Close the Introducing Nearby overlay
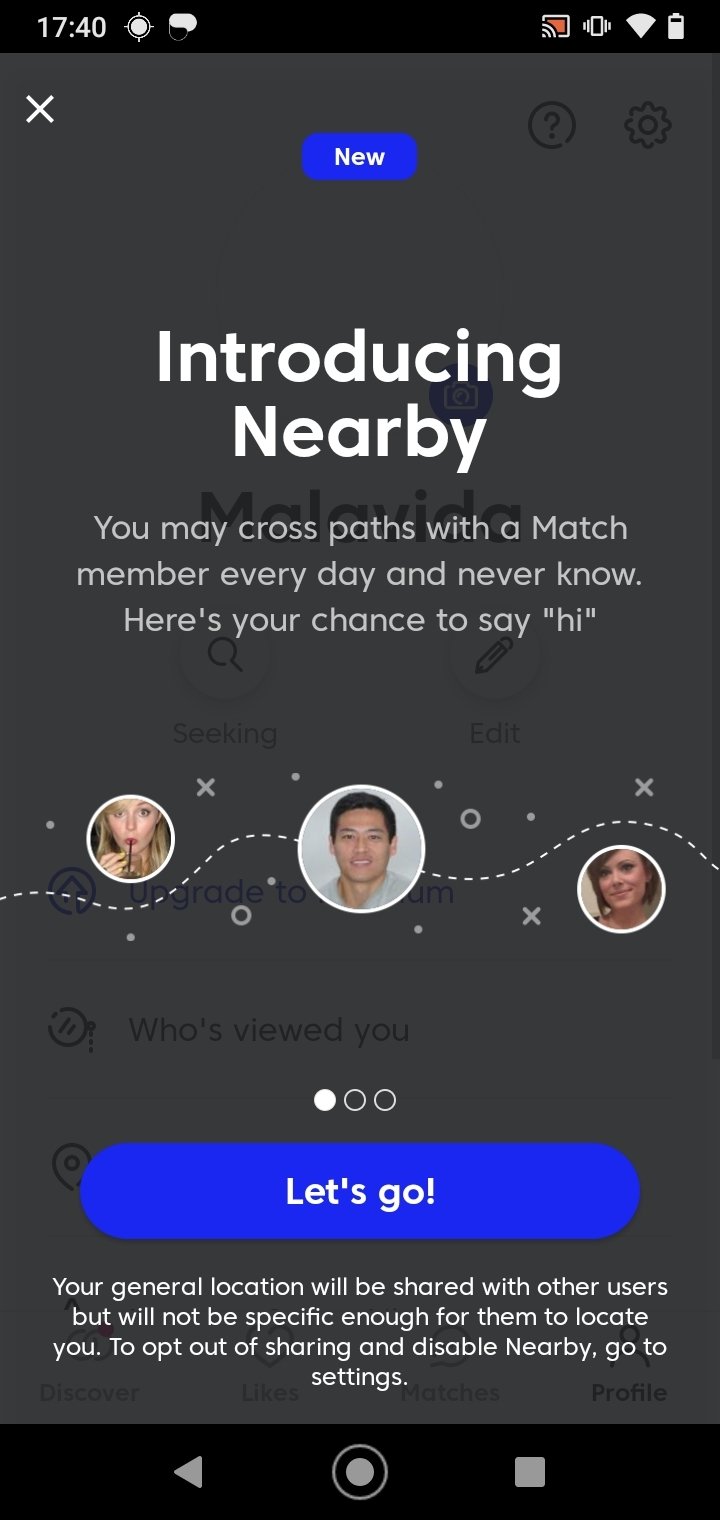The image size is (720, 1520). click(x=40, y=109)
